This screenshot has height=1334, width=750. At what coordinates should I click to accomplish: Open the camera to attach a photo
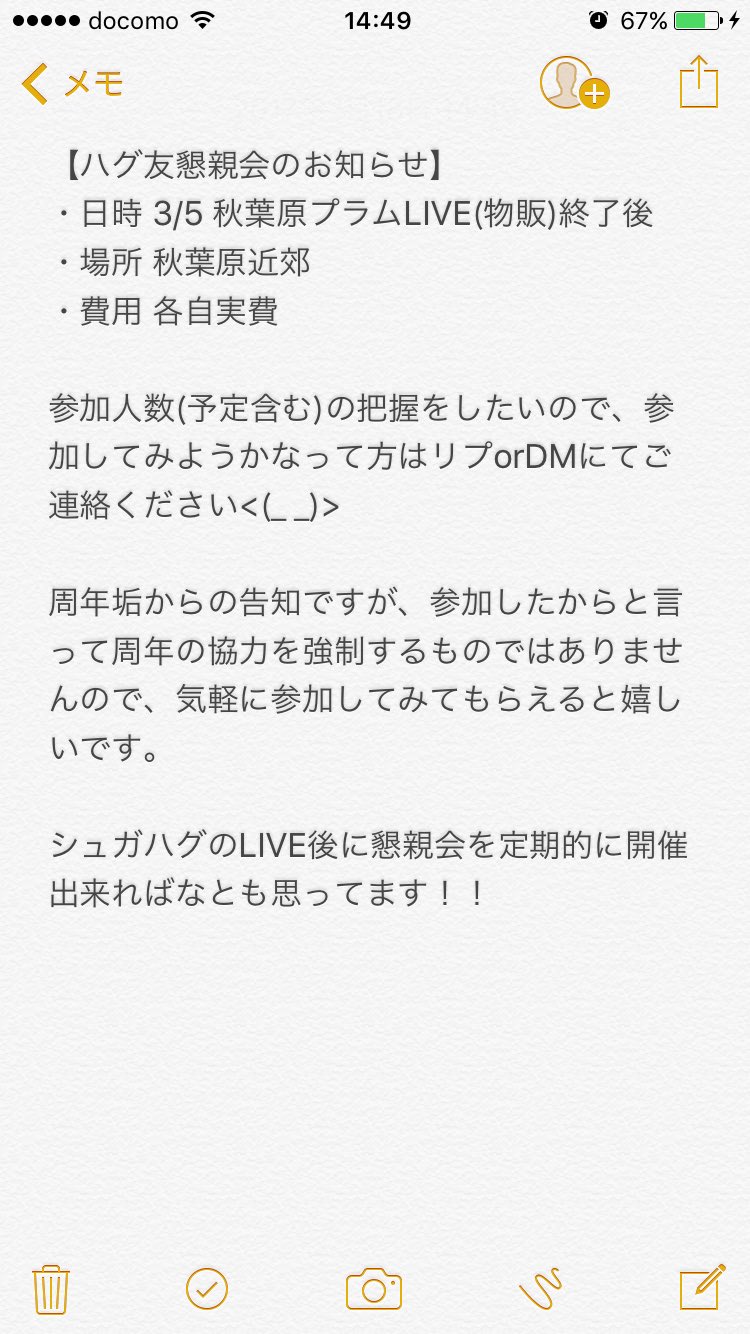coord(375,1291)
